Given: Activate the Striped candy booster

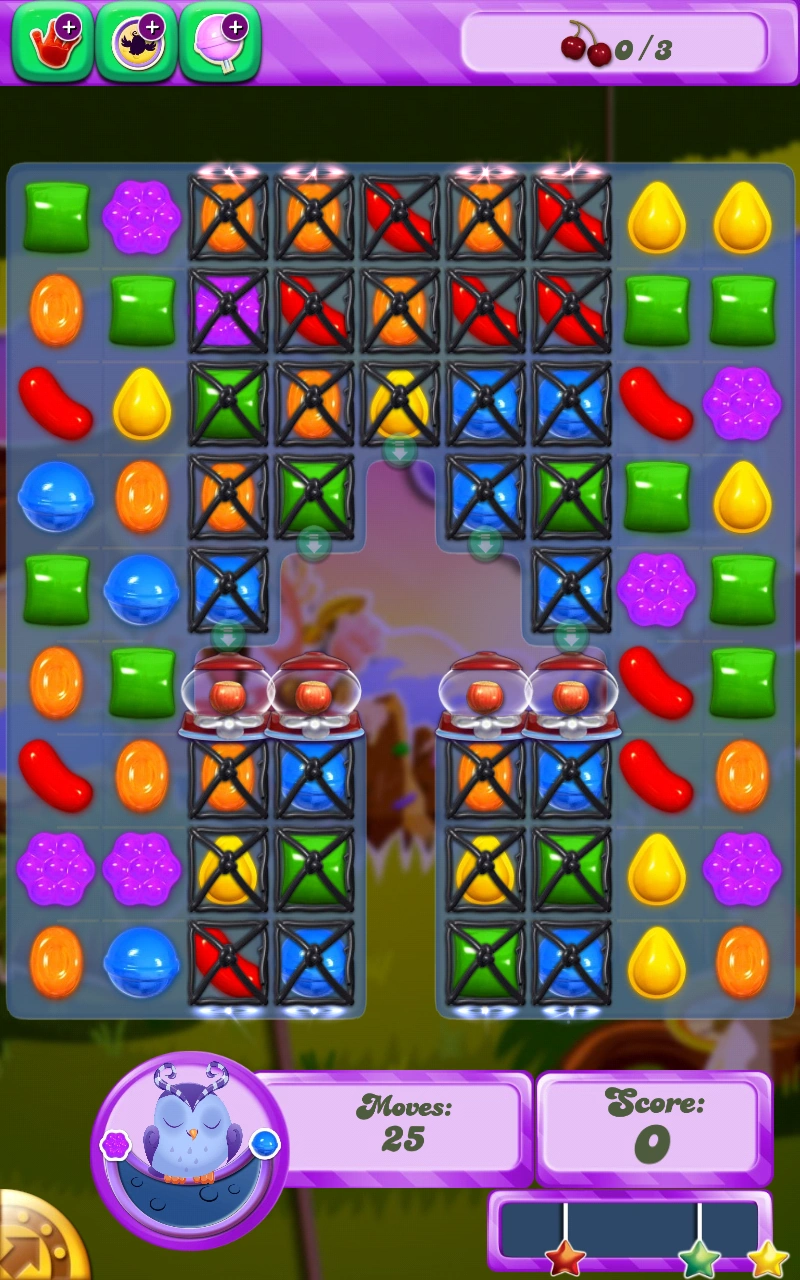Looking at the screenshot, I should click(x=137, y=42).
